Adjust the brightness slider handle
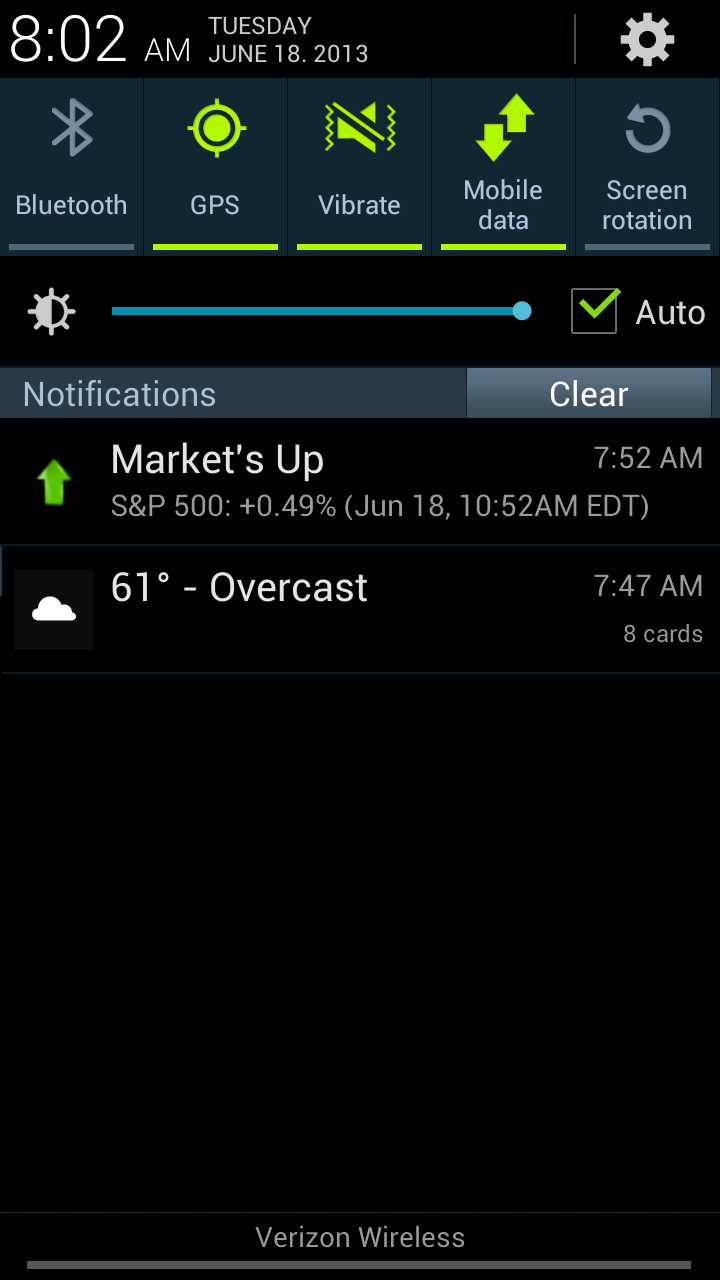720x1280 pixels. click(521, 311)
